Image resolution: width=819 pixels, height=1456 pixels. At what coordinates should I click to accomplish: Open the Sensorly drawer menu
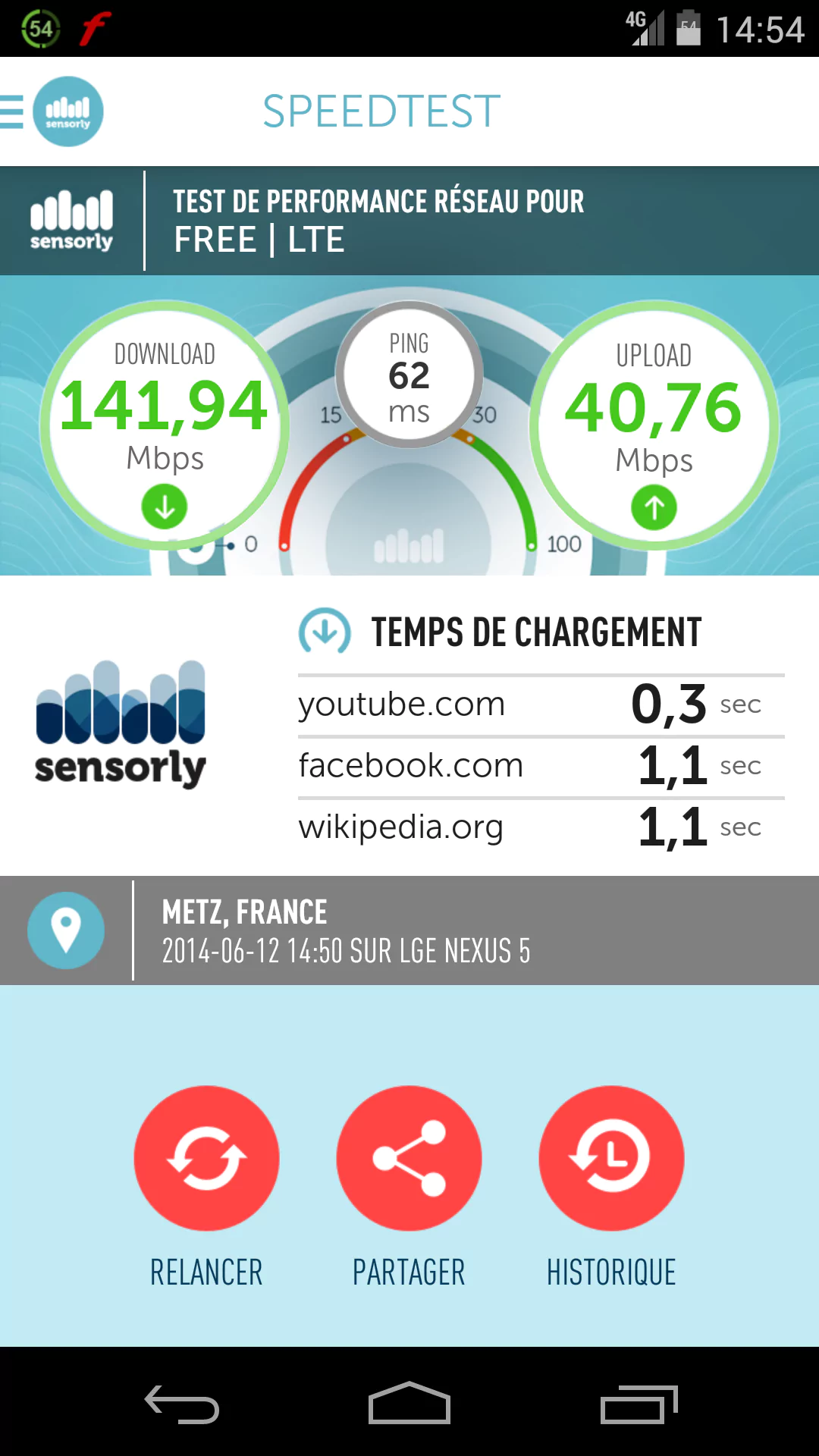[x=52, y=111]
